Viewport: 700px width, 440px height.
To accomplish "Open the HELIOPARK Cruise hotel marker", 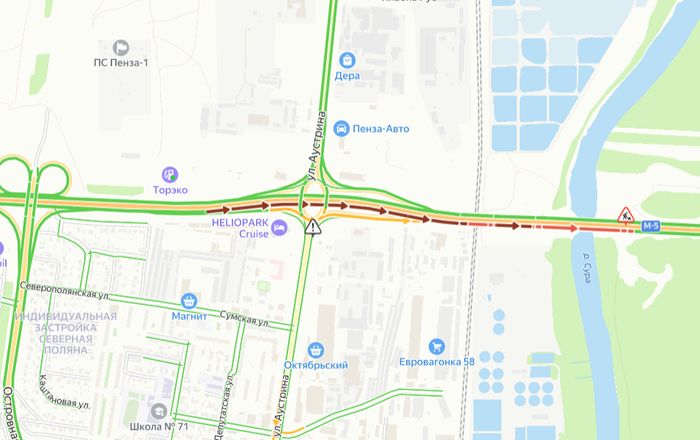I will tap(281, 228).
